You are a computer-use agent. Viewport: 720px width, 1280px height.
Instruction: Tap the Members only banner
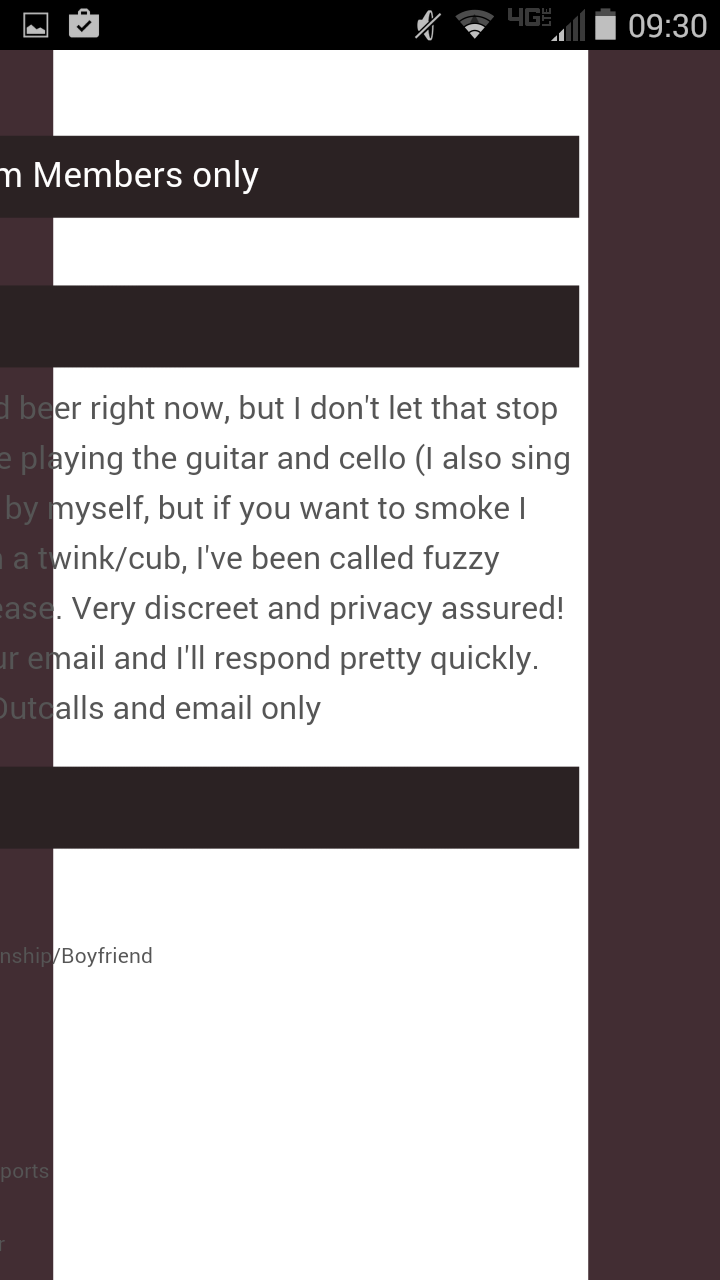(289, 176)
